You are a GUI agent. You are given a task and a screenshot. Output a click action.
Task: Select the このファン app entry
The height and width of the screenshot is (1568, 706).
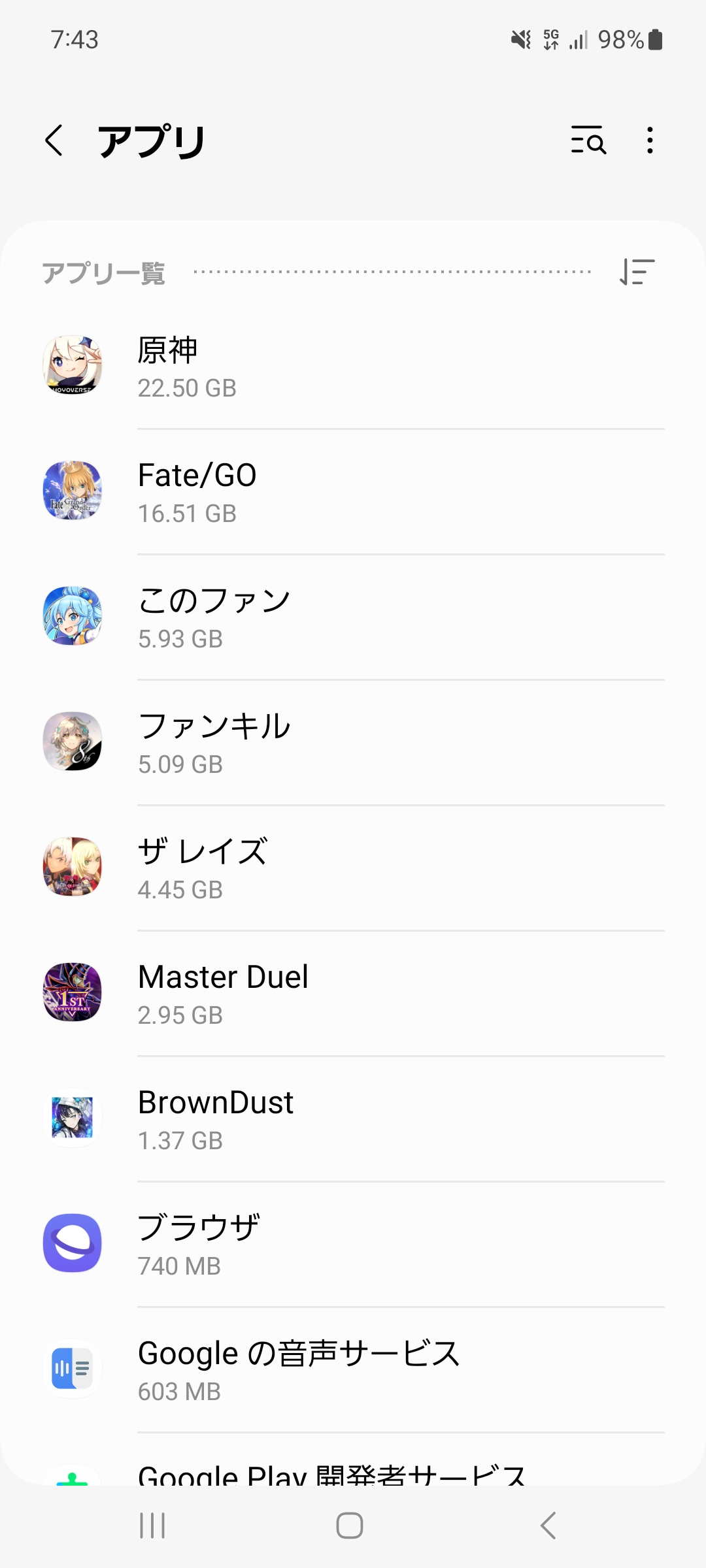(x=353, y=617)
